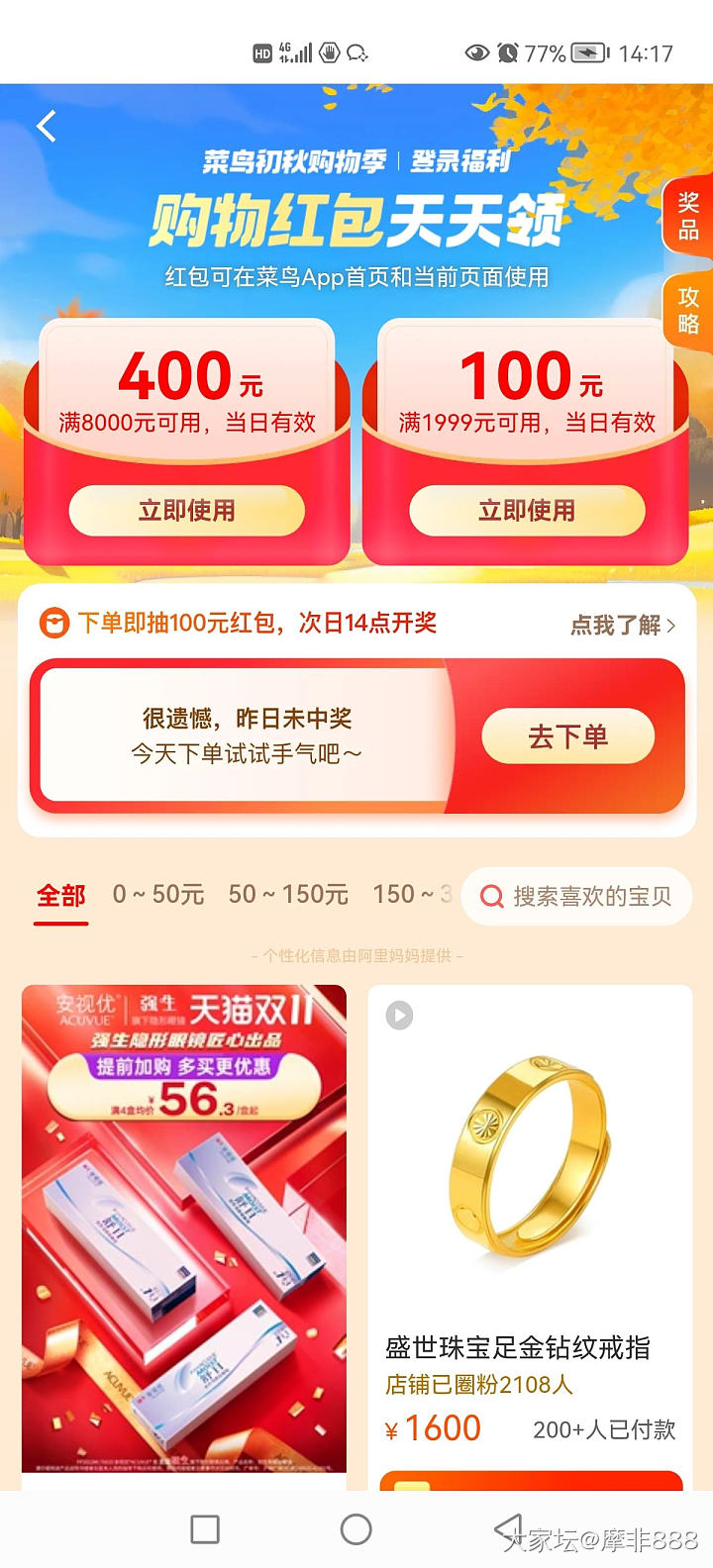Filter by 50～150元 price range

click(x=288, y=895)
